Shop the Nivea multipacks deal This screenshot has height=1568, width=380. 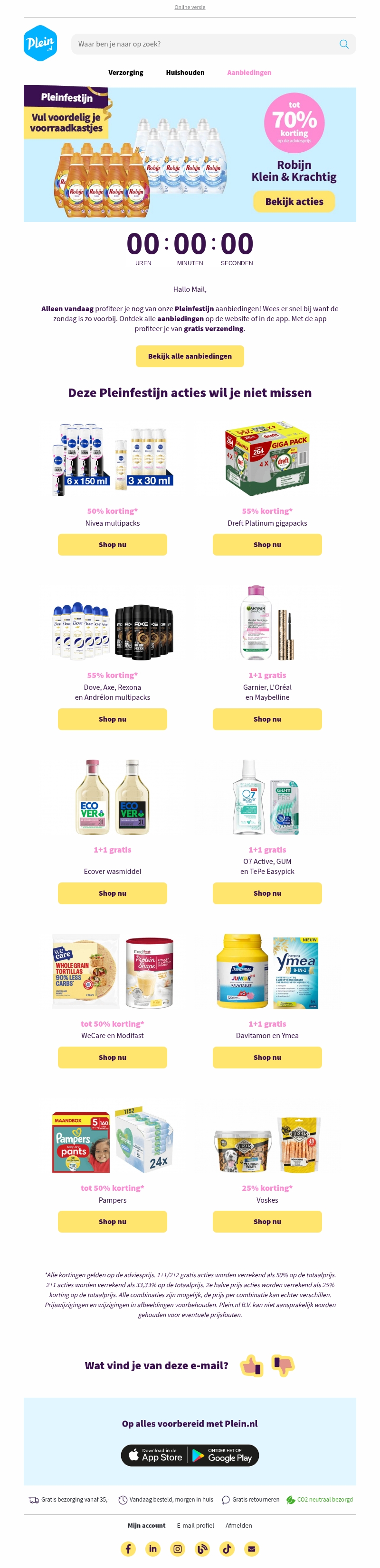[x=113, y=545]
